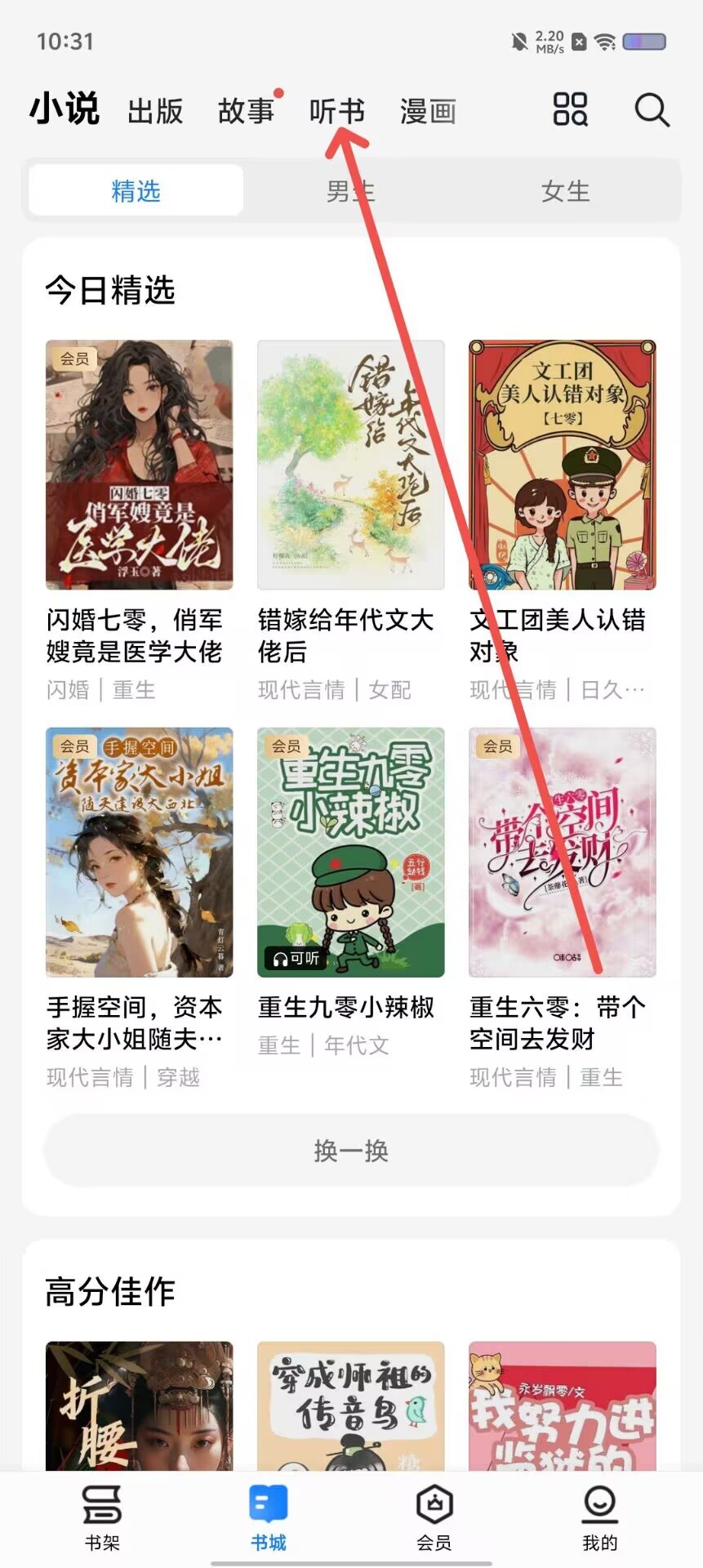
Task: Select the 男生 segment
Action: coord(350,191)
